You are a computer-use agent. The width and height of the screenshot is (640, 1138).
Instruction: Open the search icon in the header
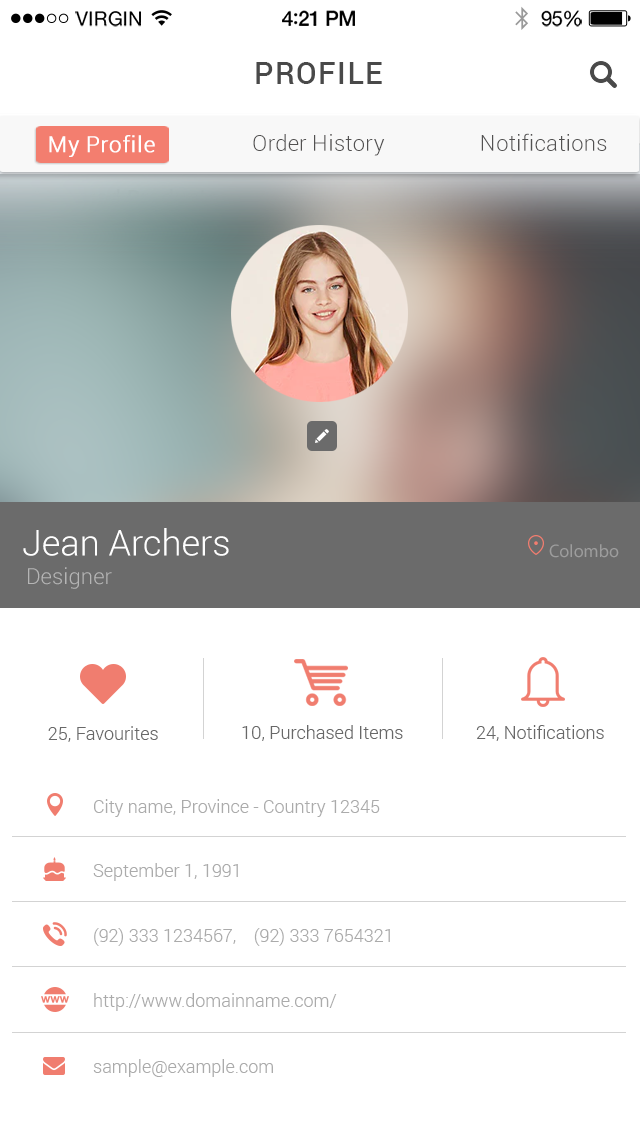[x=603, y=74]
